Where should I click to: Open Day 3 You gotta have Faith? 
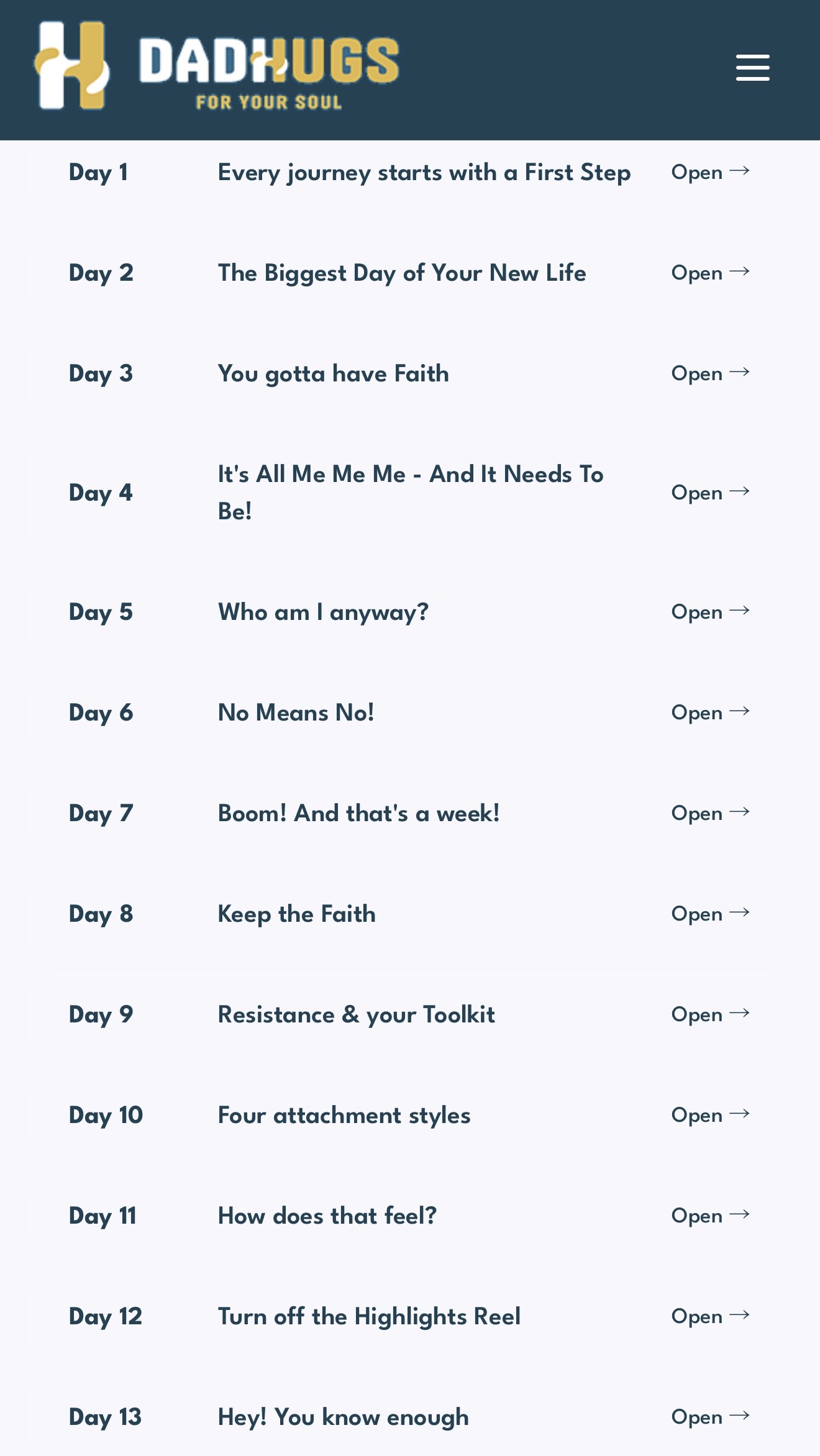click(x=710, y=373)
